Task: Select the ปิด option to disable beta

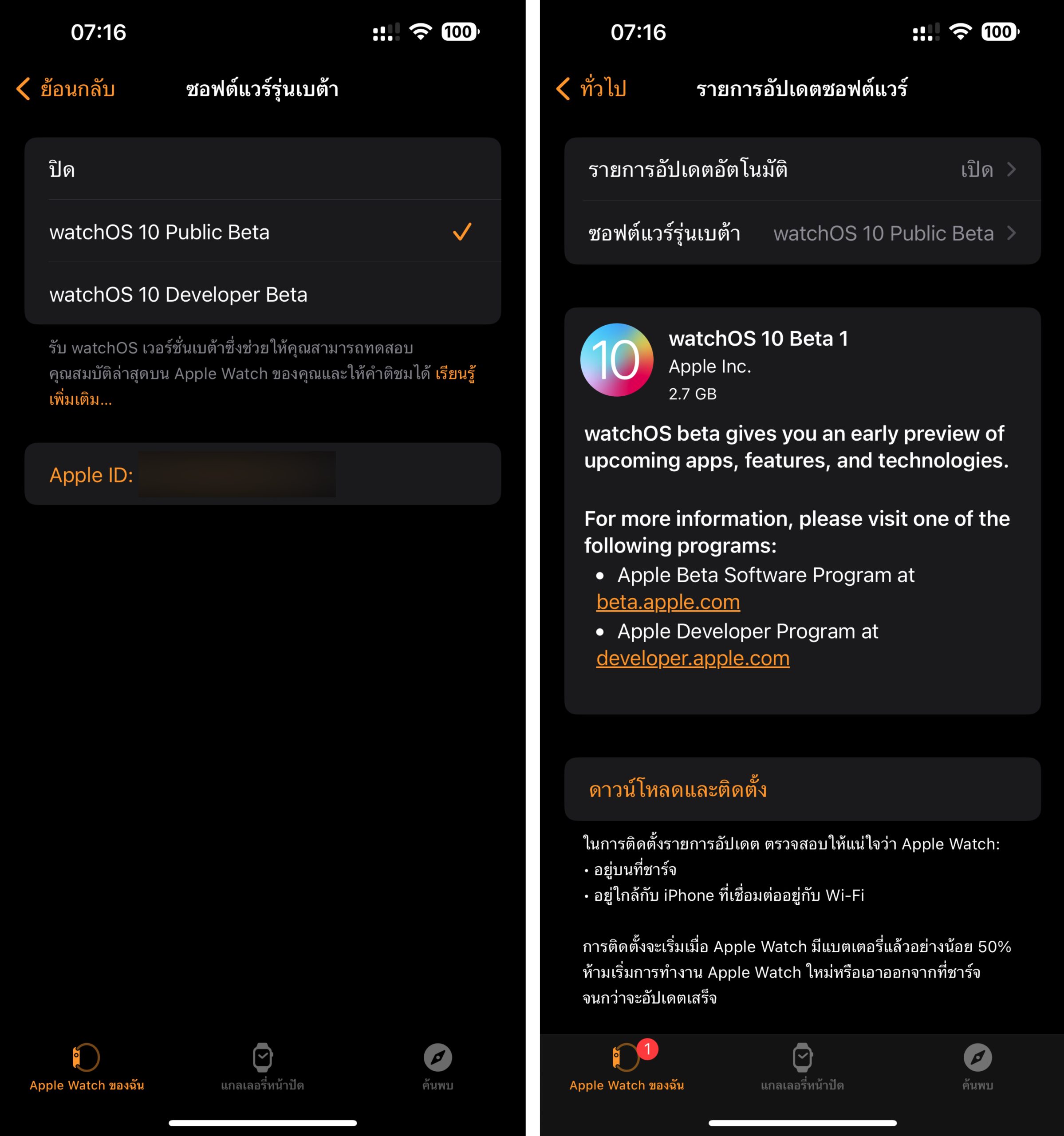Action: click(262, 169)
